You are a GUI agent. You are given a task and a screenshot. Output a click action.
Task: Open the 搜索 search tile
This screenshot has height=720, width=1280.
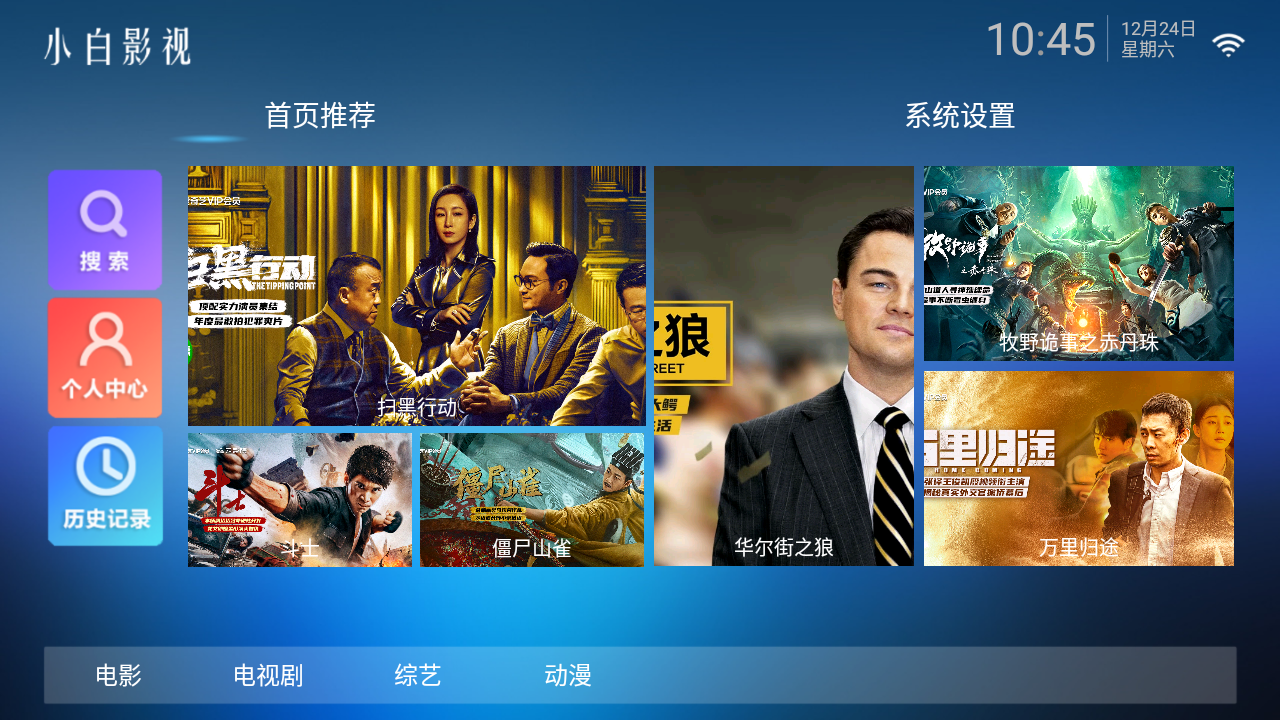click(x=105, y=230)
